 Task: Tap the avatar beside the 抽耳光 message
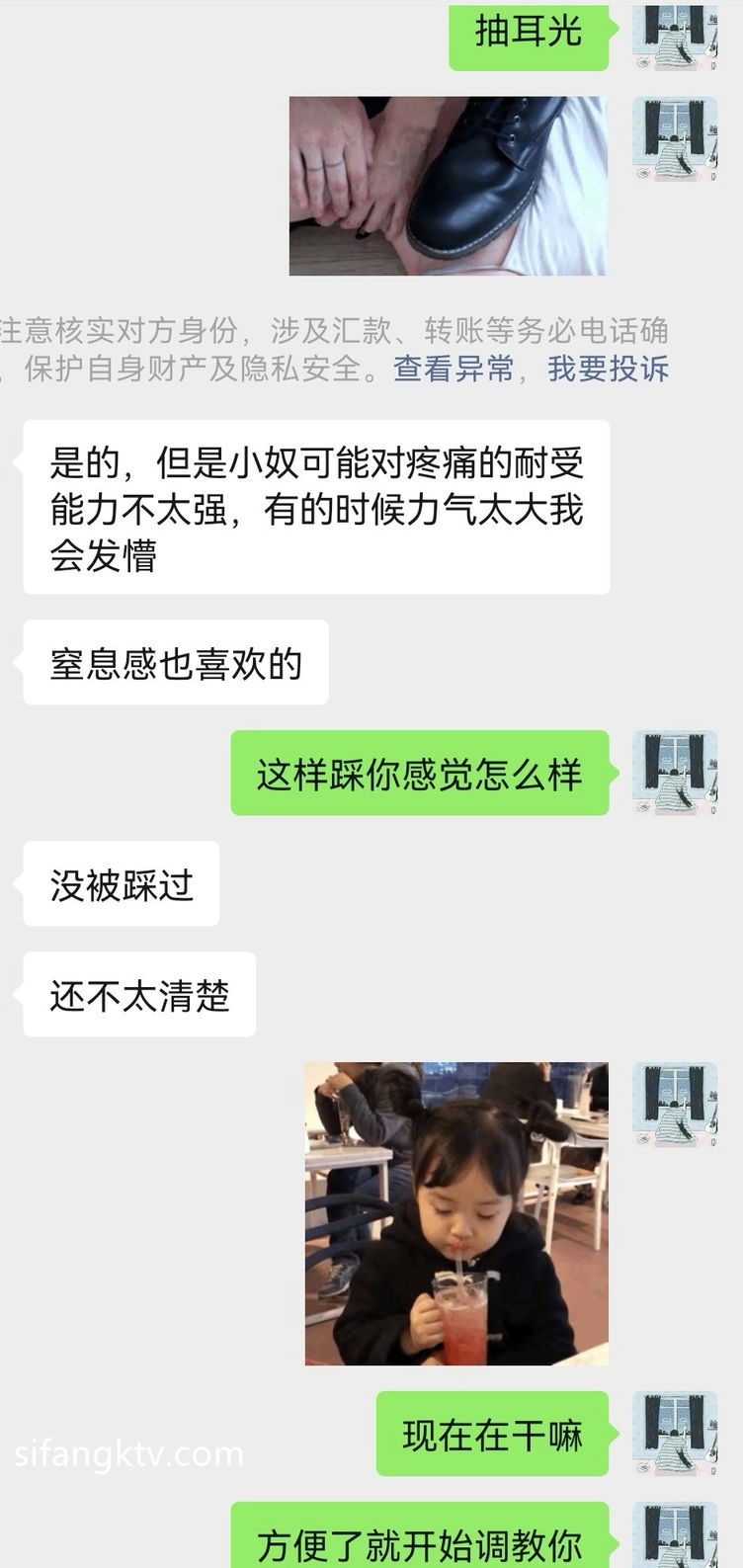(x=675, y=35)
